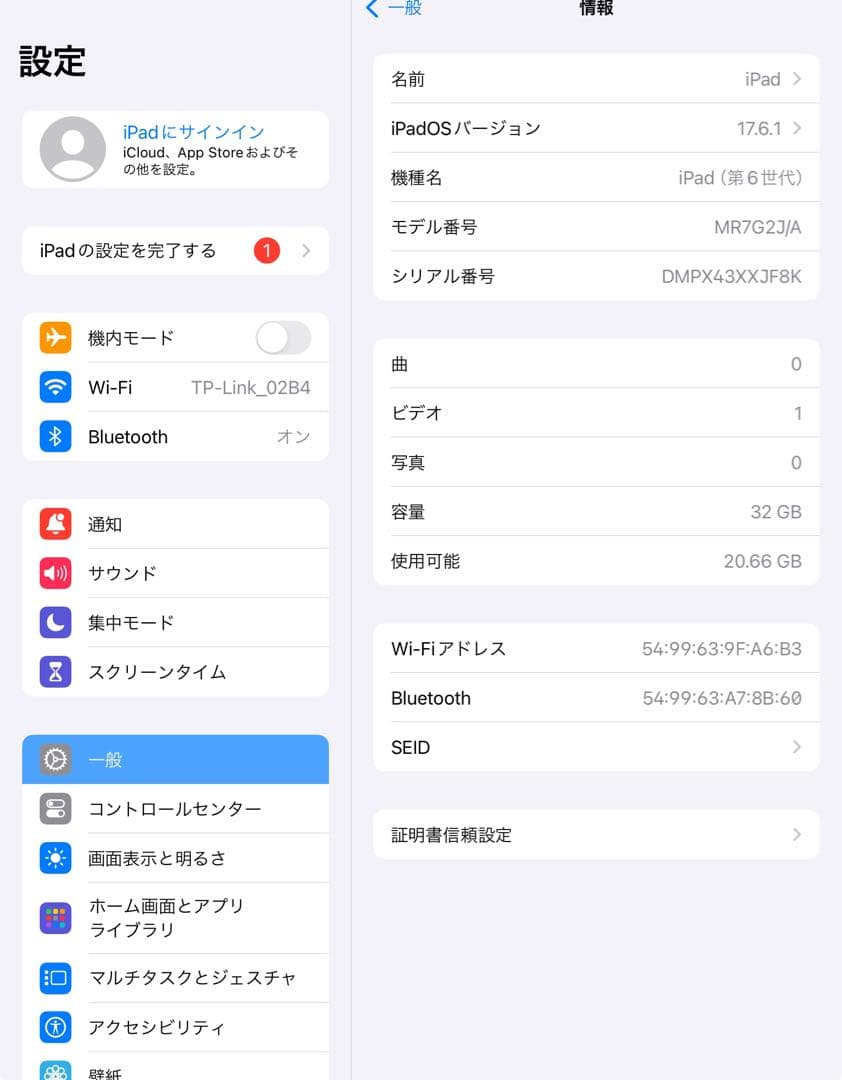
Task: Open 証明書信頼設定 via its chevron
Action: click(x=795, y=834)
